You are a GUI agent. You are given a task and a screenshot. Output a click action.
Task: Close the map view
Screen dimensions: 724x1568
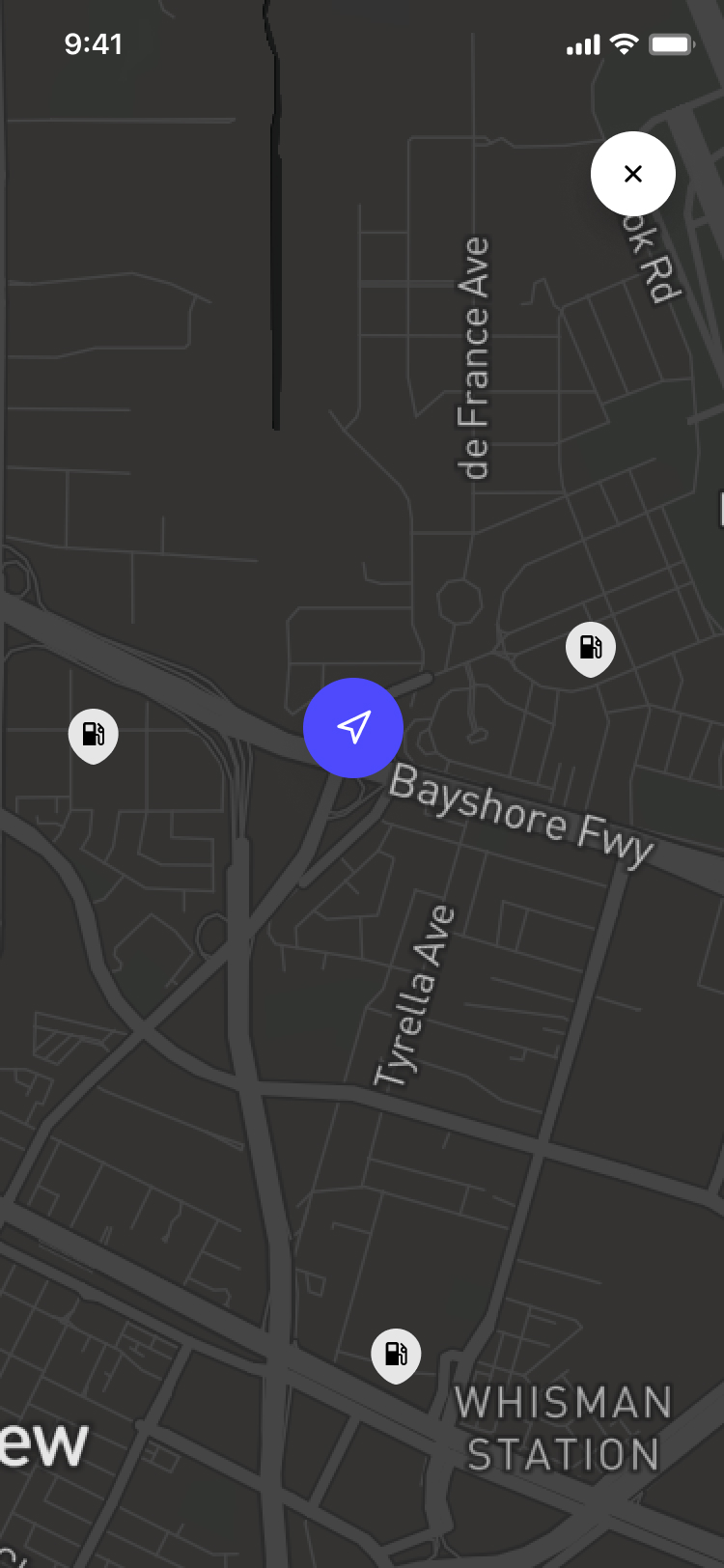[632, 174]
